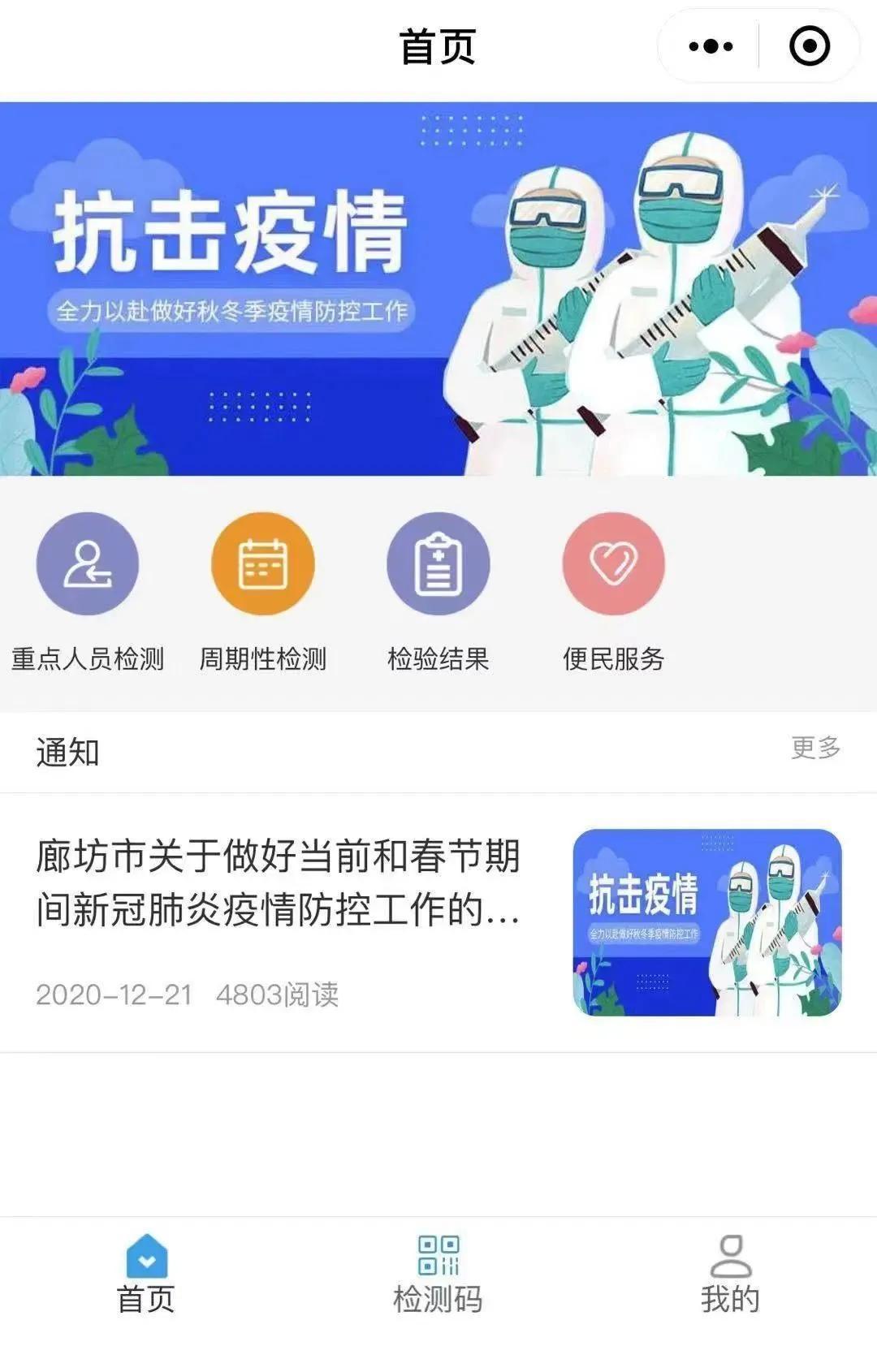This screenshot has width=877, height=1372.
Task: View more notices via 更多
Action: pos(815,748)
